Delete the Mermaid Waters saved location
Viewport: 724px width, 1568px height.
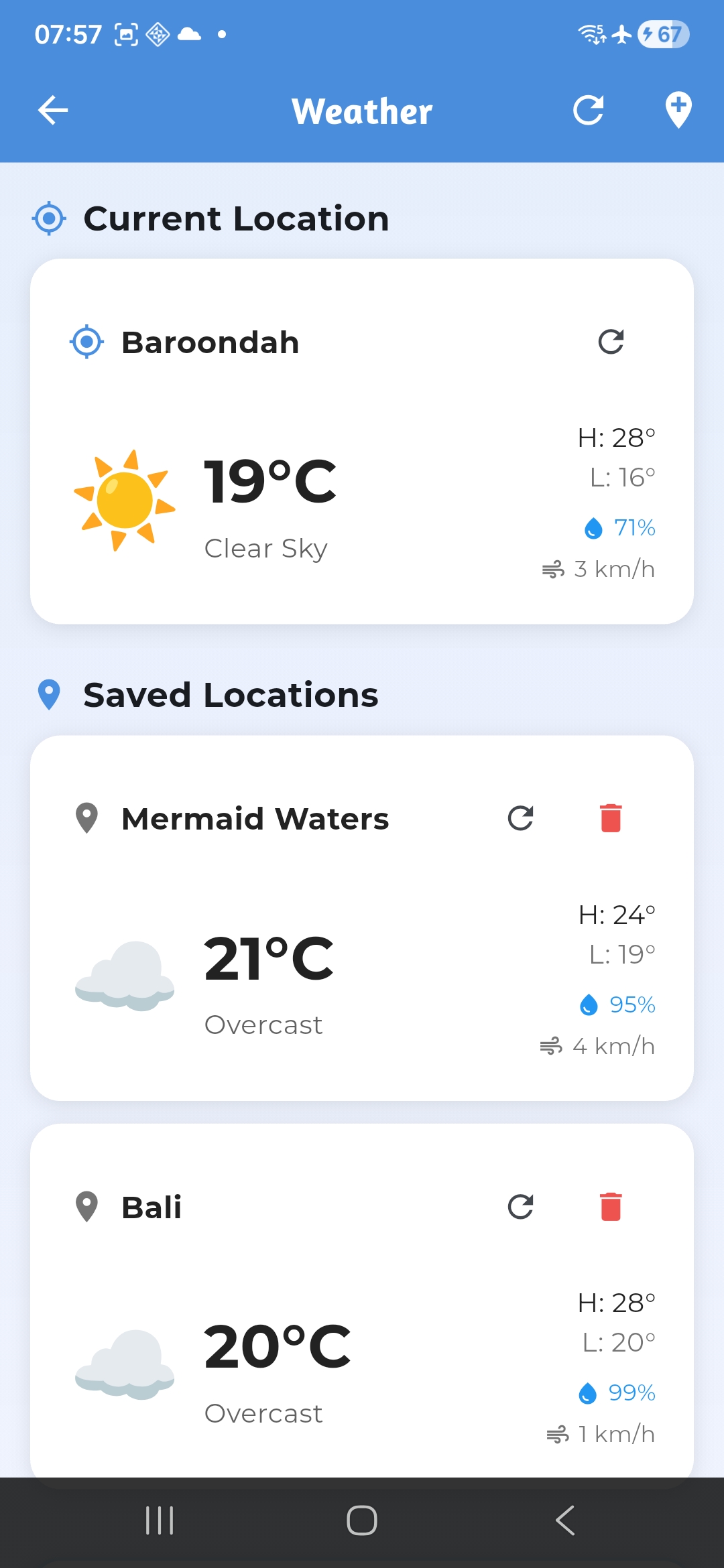pyautogui.click(x=611, y=818)
